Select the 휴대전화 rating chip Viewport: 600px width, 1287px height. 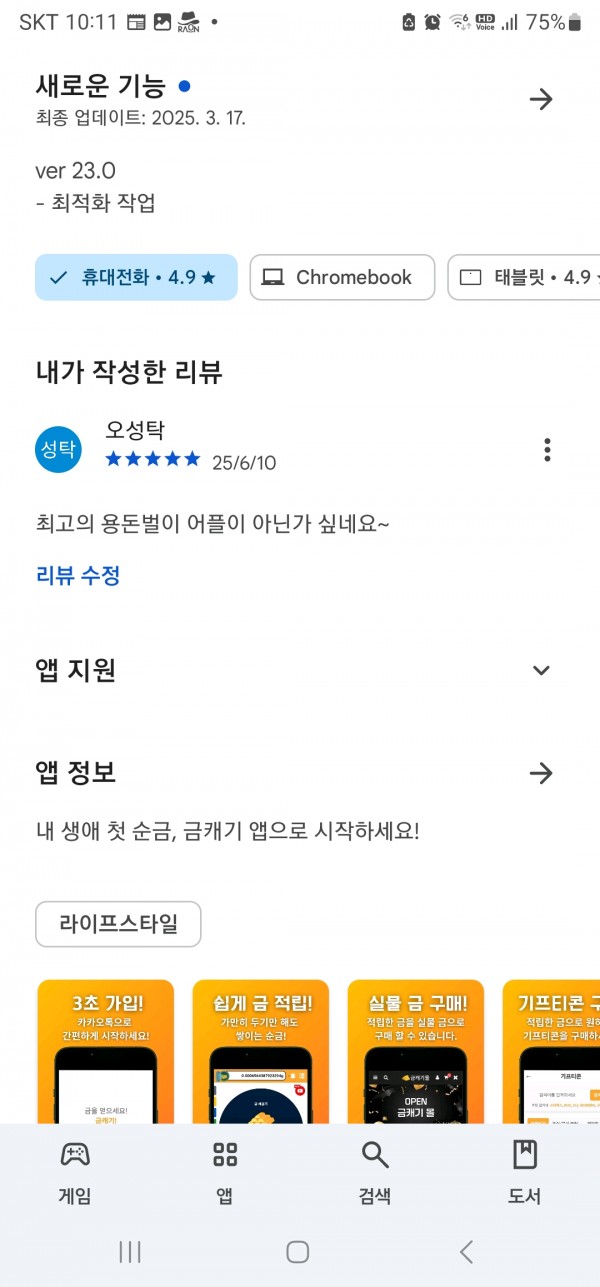(x=136, y=277)
